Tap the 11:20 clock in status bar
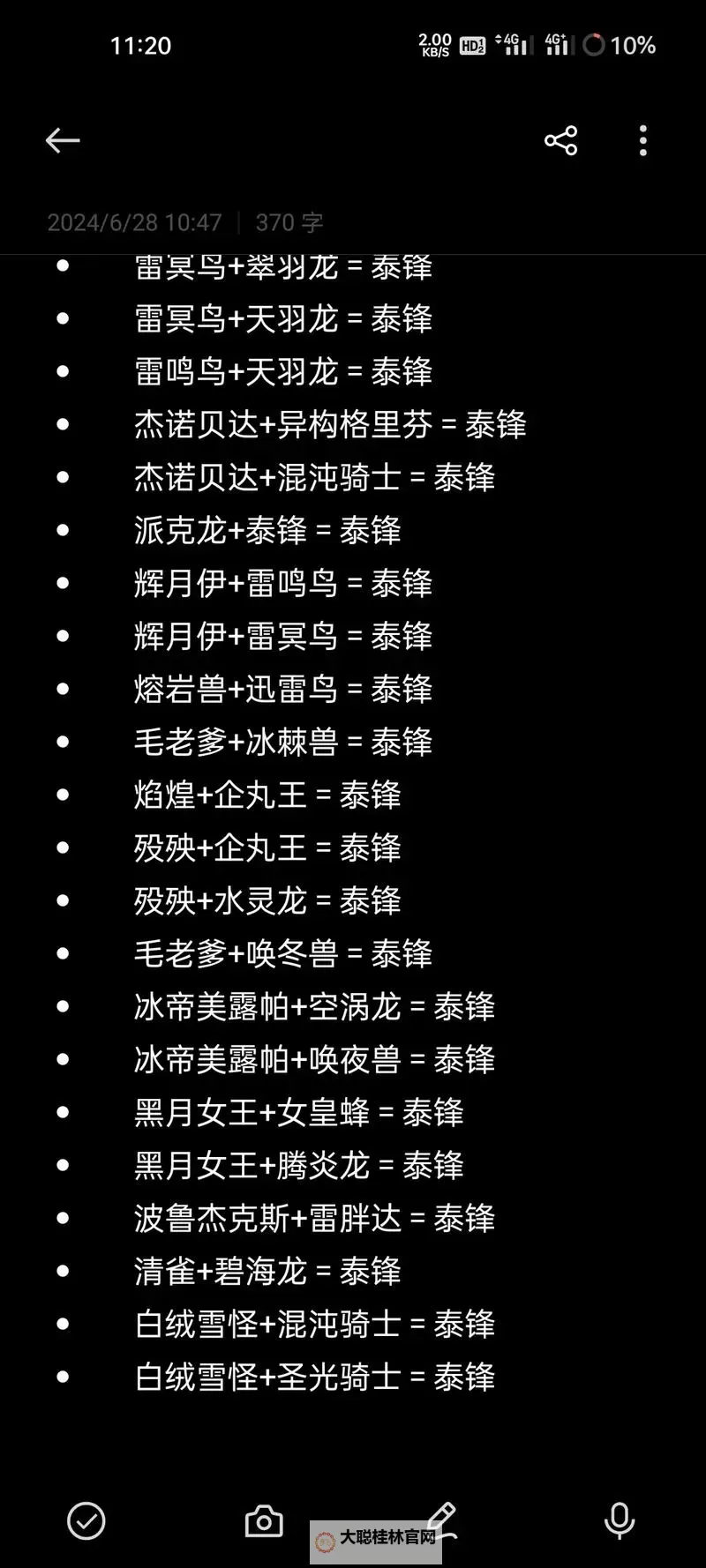Image resolution: width=706 pixels, height=1568 pixels. coord(139,45)
